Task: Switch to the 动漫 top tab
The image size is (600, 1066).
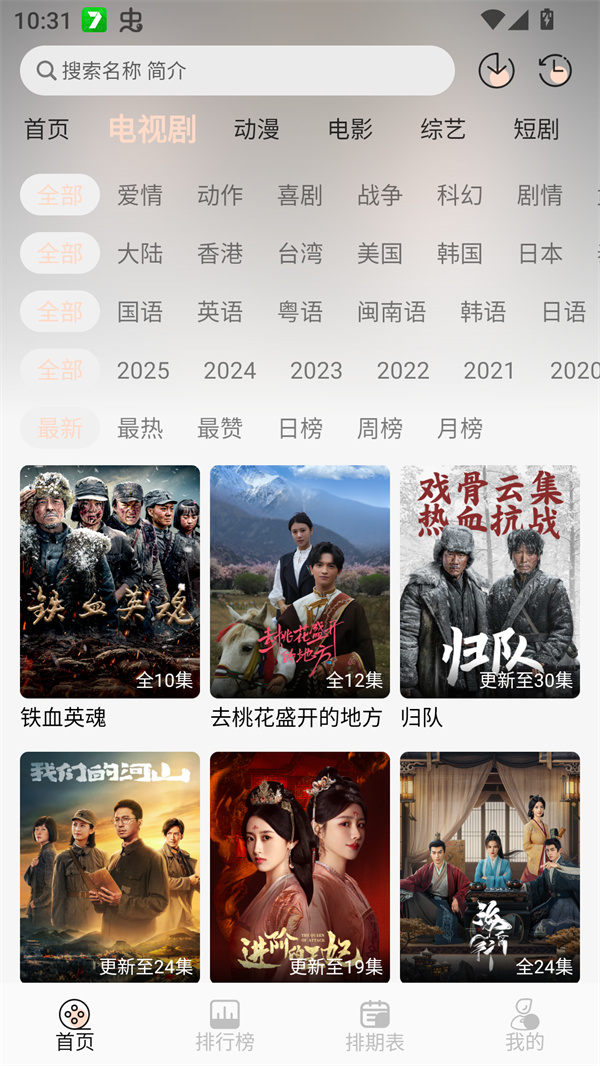Action: pyautogui.click(x=257, y=129)
